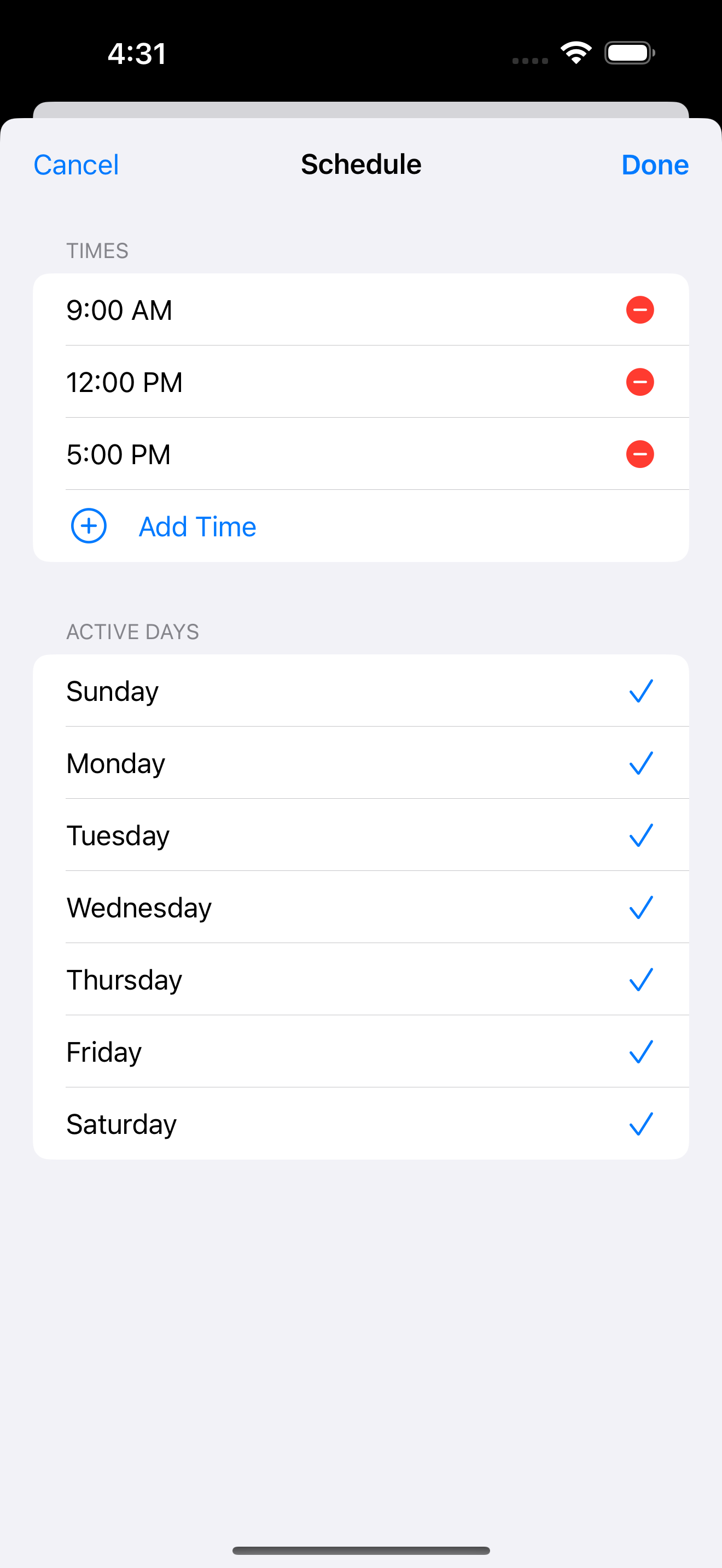Tap Done to save the schedule

(x=654, y=165)
